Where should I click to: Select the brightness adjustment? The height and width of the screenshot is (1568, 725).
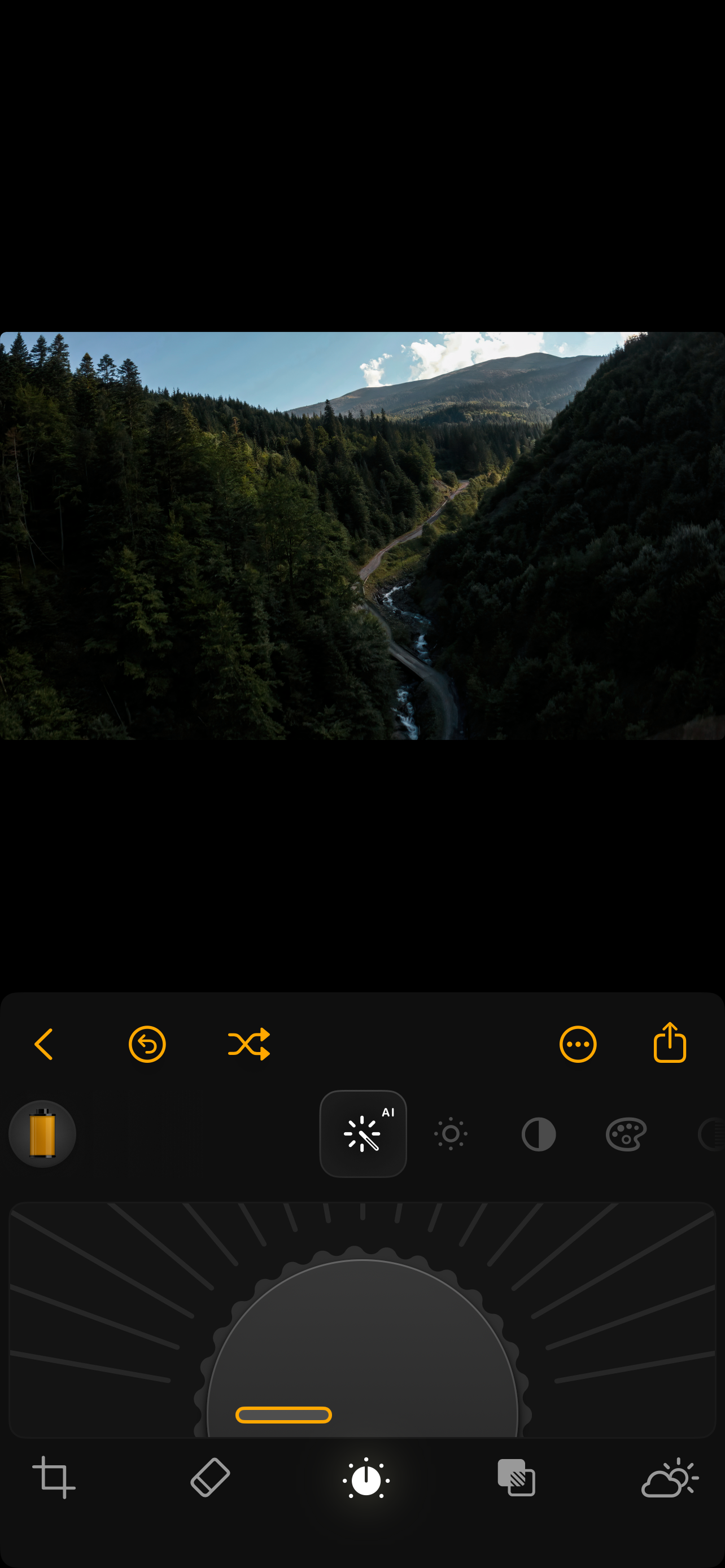[x=451, y=1134]
